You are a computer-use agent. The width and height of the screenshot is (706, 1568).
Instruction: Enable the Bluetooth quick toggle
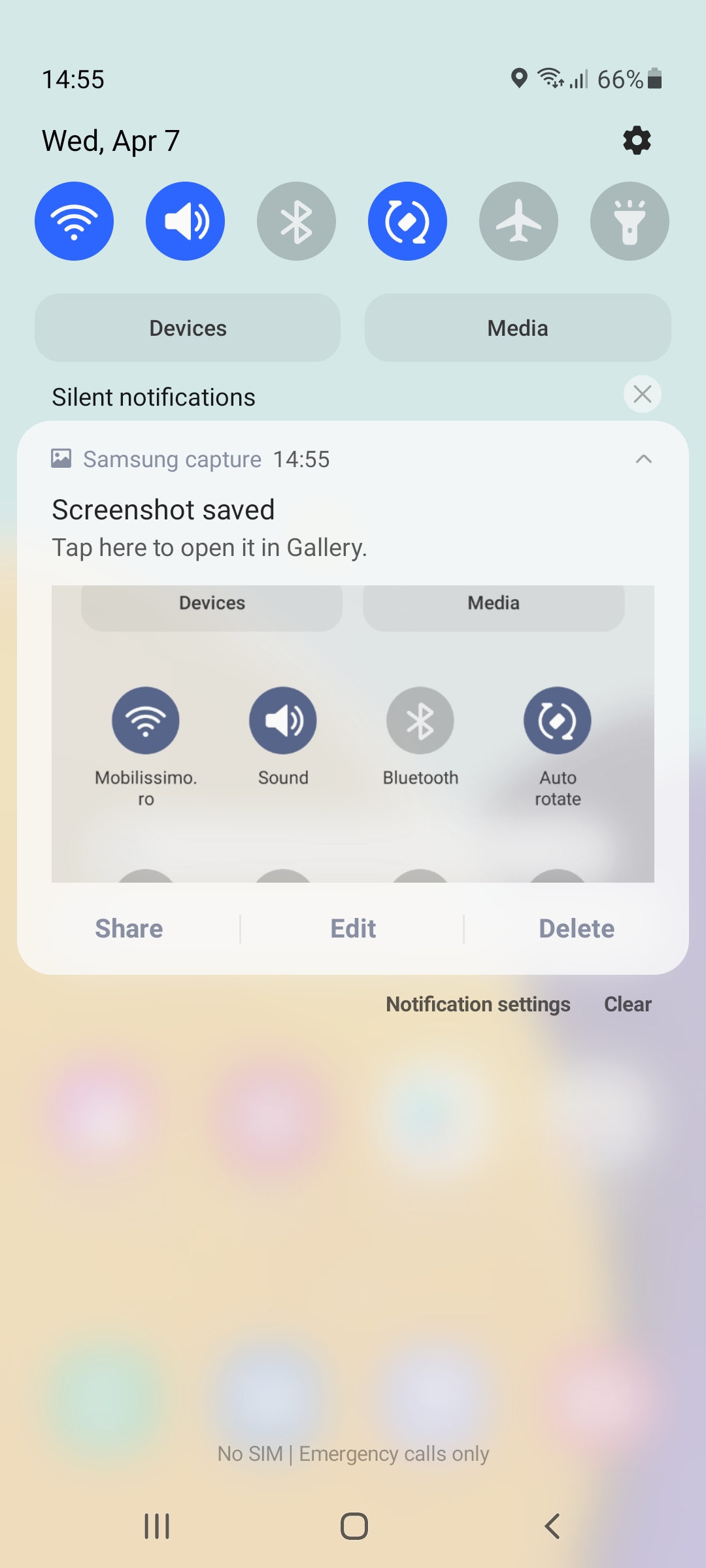coord(296,221)
